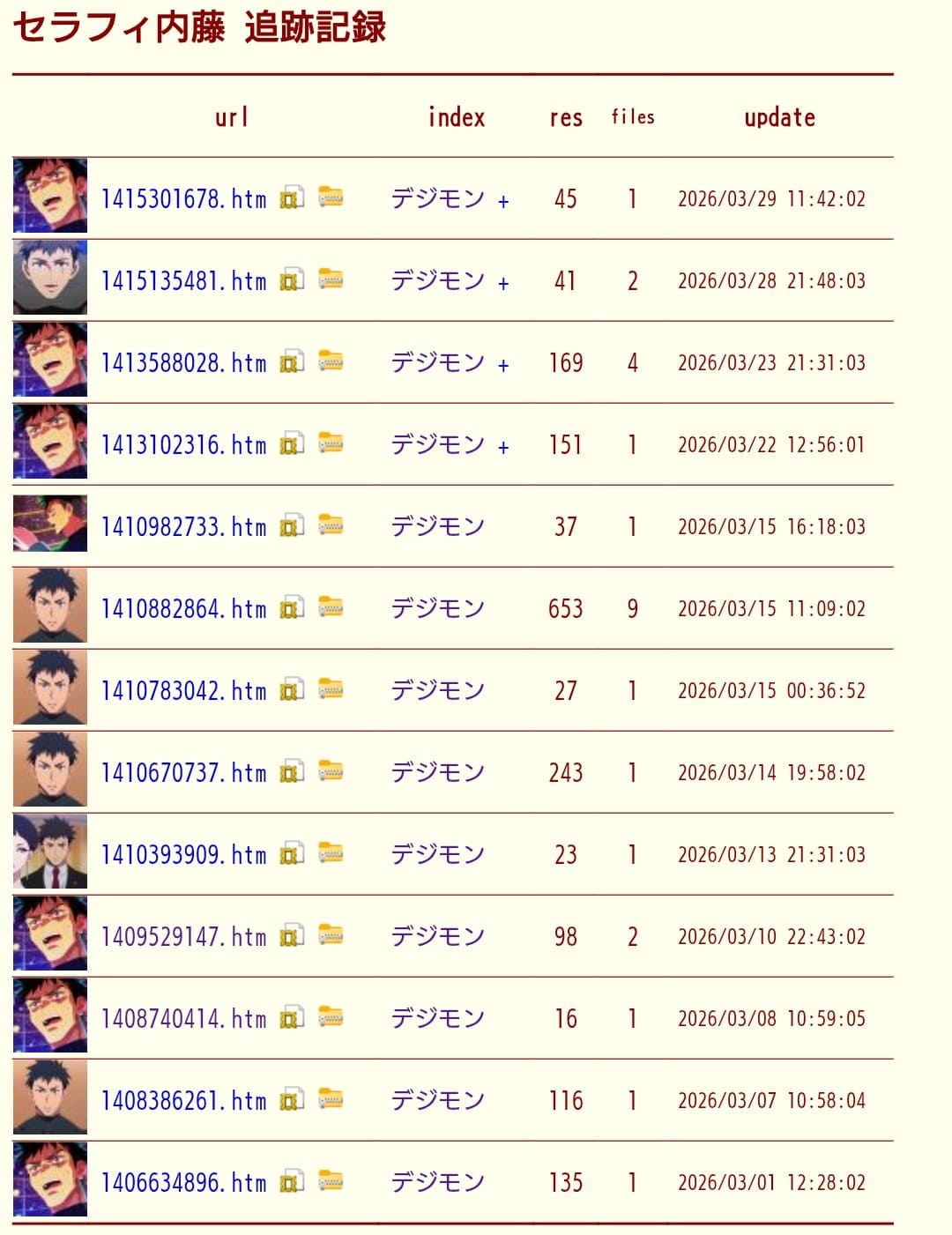Image resolution: width=952 pixels, height=1235 pixels.
Task: Open the 1406634896.htm thread link
Action: [183, 1183]
